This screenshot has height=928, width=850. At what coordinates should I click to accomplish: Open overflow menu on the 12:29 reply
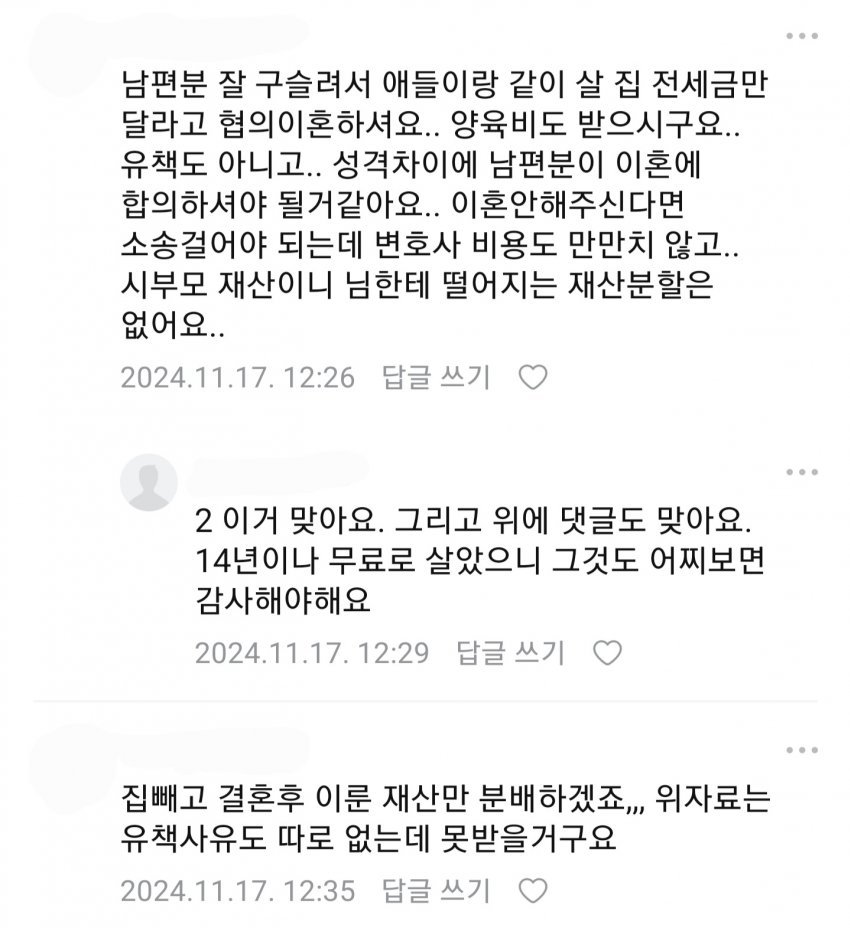click(x=801, y=472)
